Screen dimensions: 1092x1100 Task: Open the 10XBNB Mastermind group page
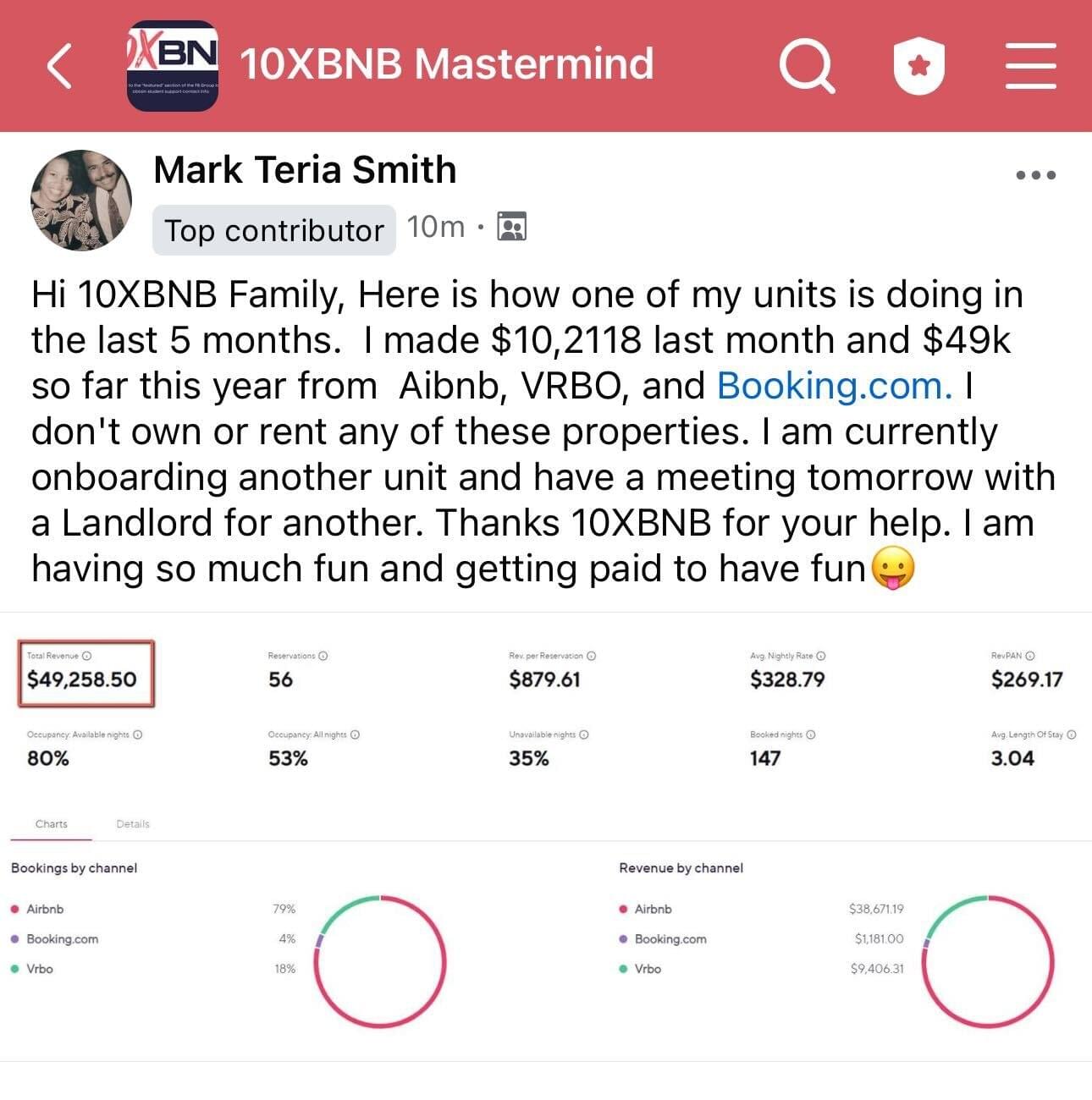point(446,64)
